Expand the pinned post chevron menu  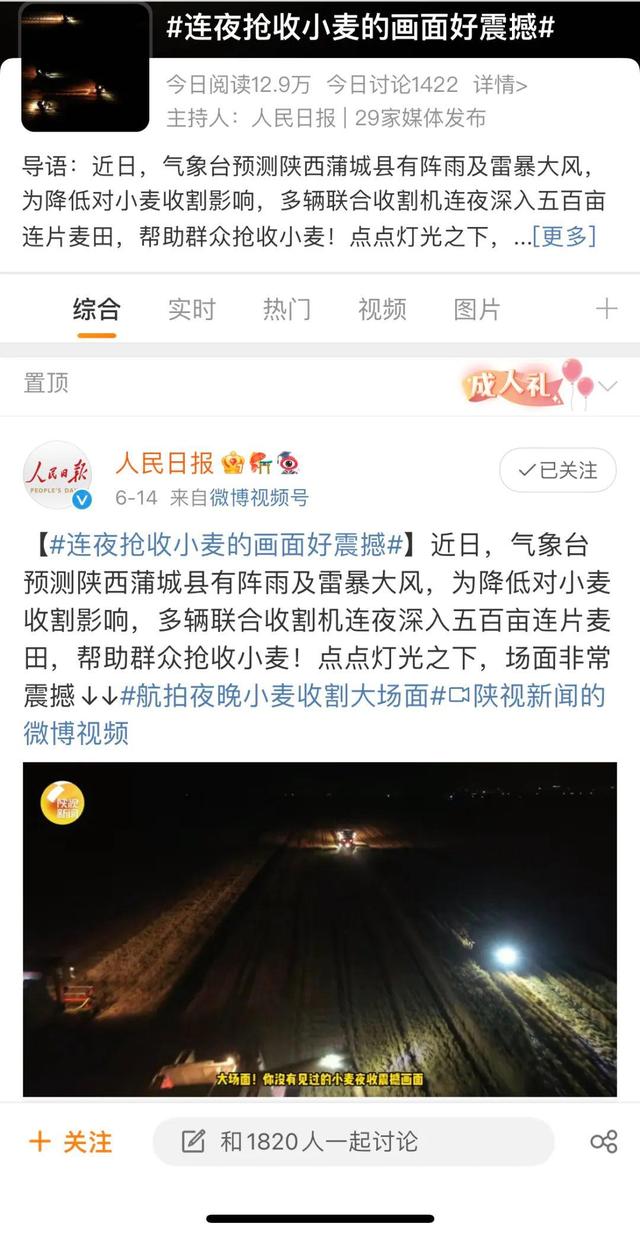pyautogui.click(x=607, y=385)
